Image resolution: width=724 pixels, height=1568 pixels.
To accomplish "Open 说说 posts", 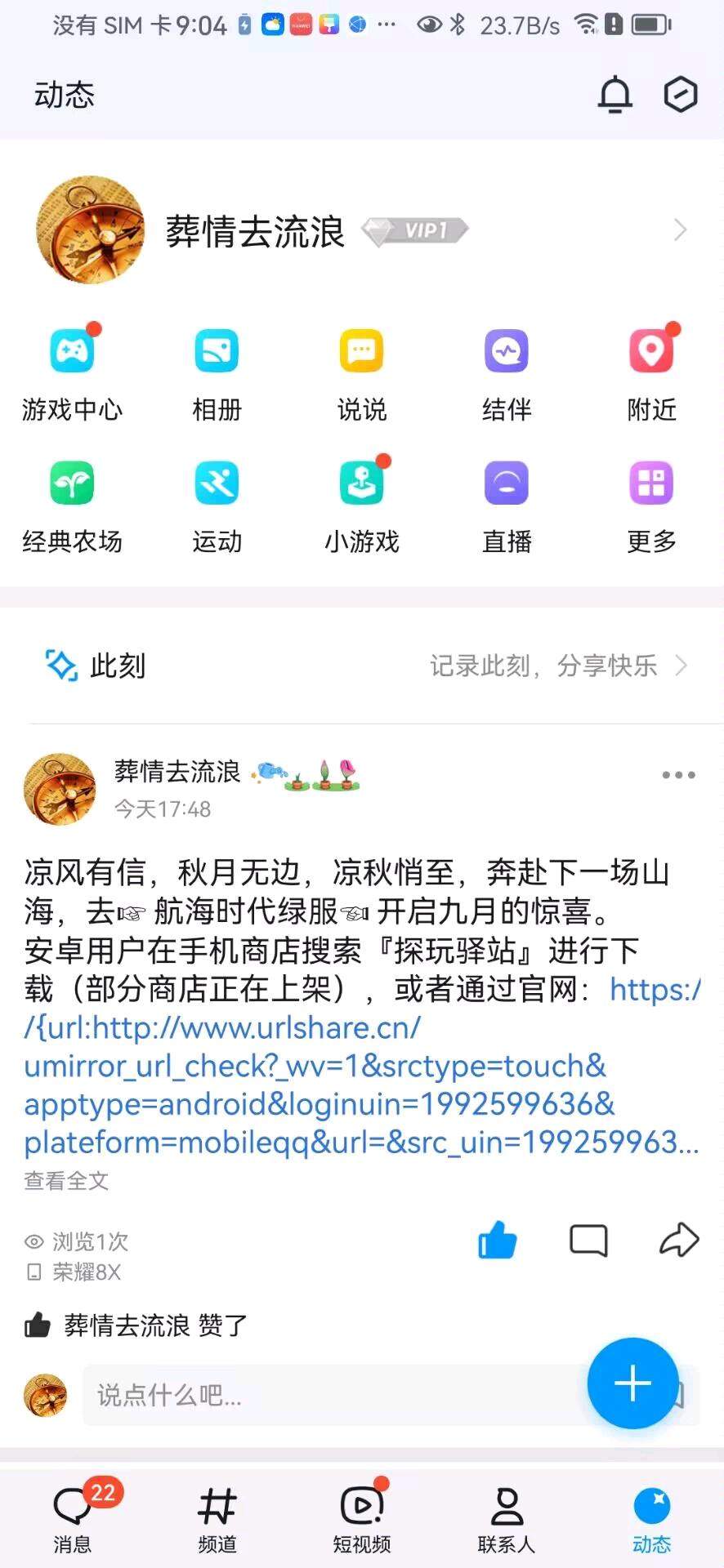I will pyautogui.click(x=361, y=372).
